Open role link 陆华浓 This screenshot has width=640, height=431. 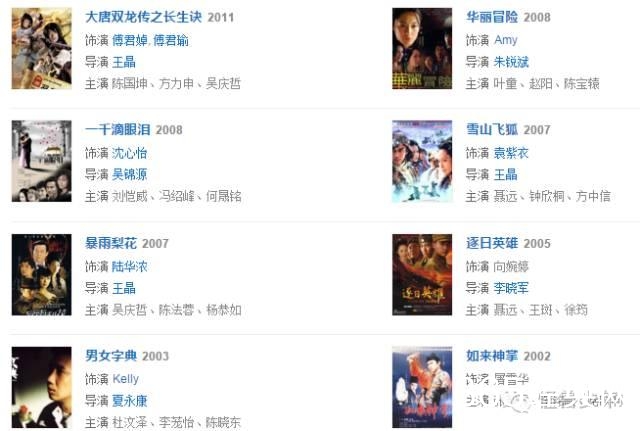click(130, 266)
